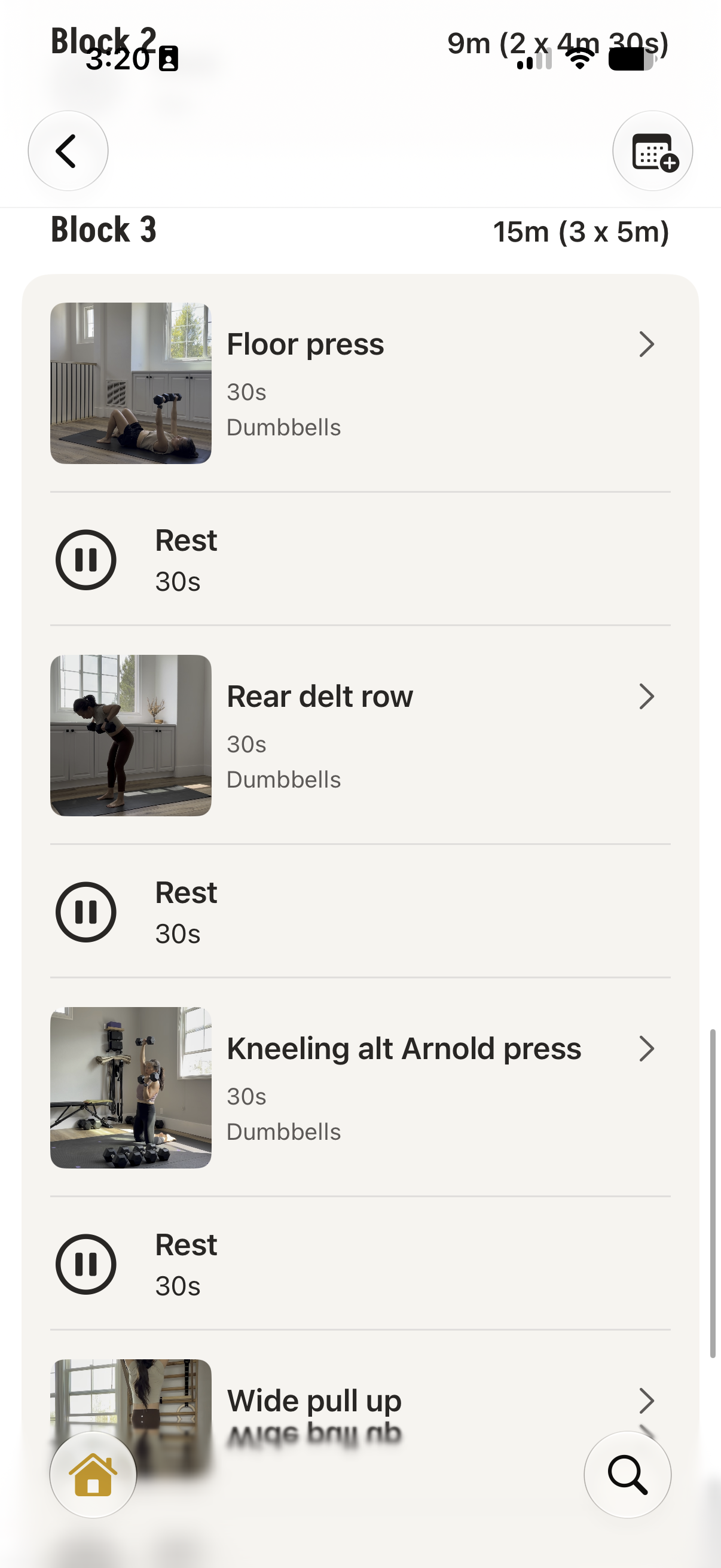Open search with the magnifier button

point(627,1474)
